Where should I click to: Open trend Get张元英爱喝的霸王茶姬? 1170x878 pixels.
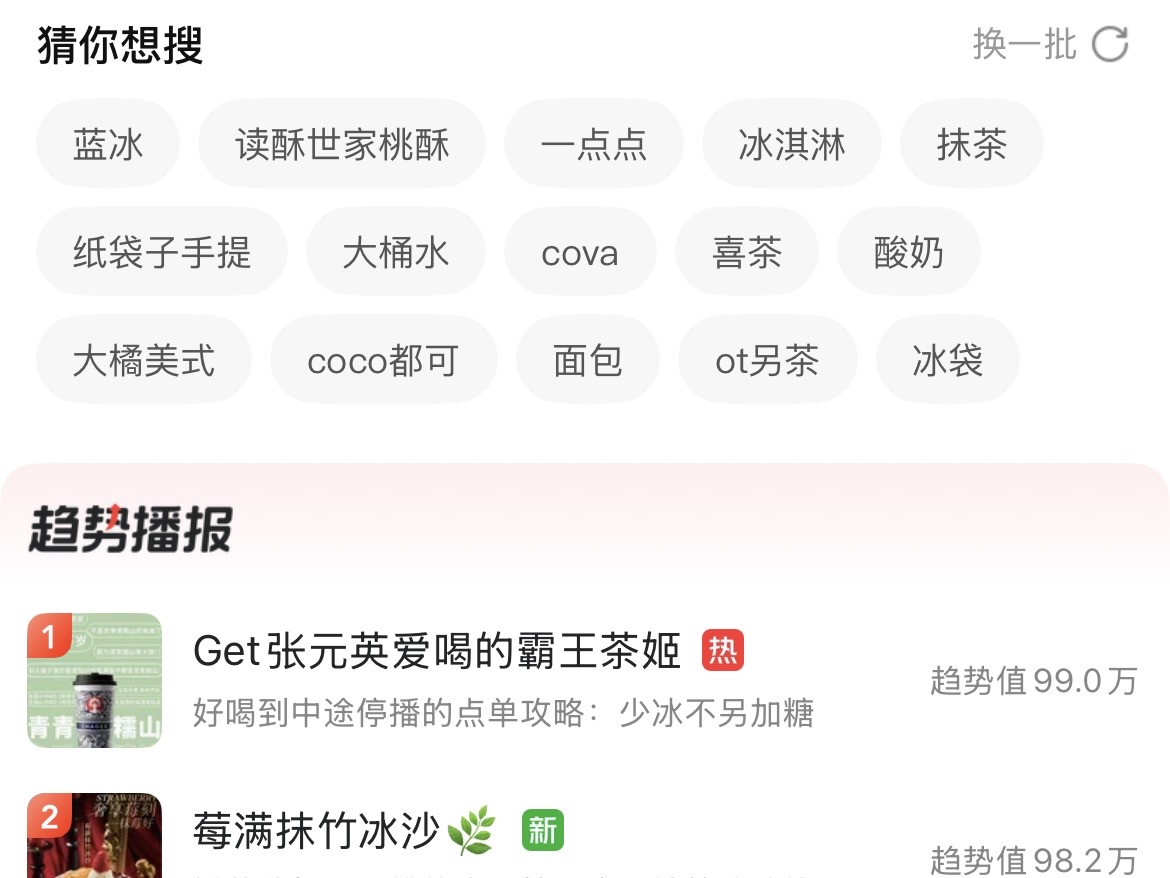437,652
